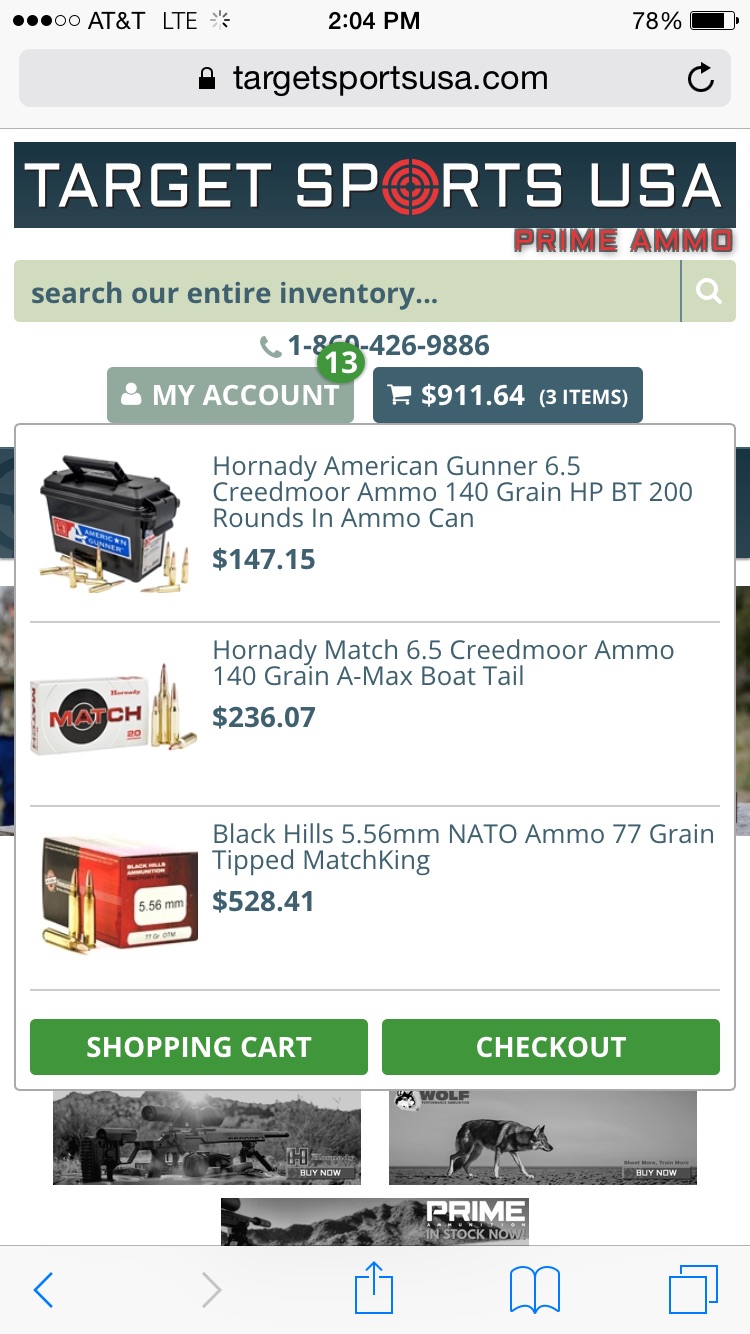Tap the $911.64 cart button
This screenshot has height=1334, width=750.
coord(508,396)
